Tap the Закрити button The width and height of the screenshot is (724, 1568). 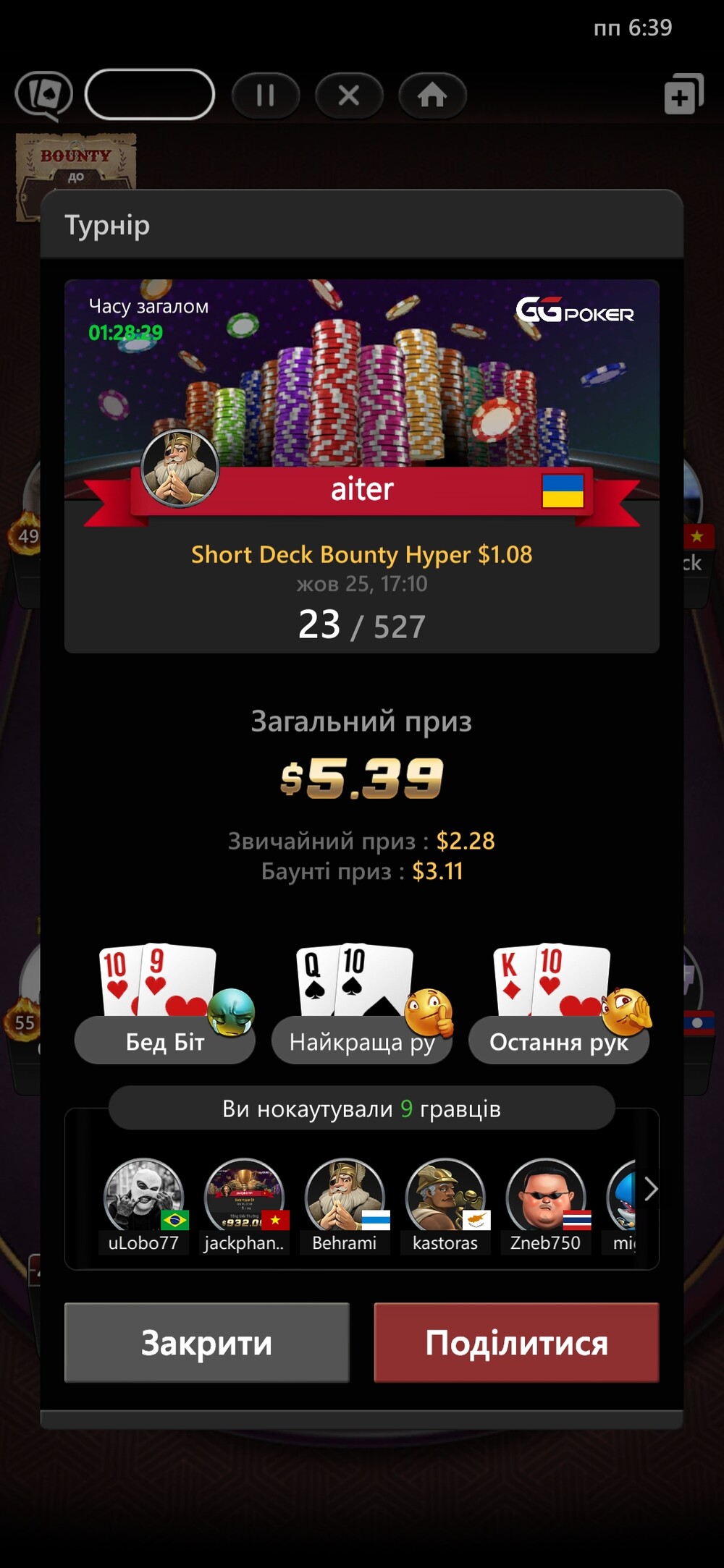click(207, 1342)
